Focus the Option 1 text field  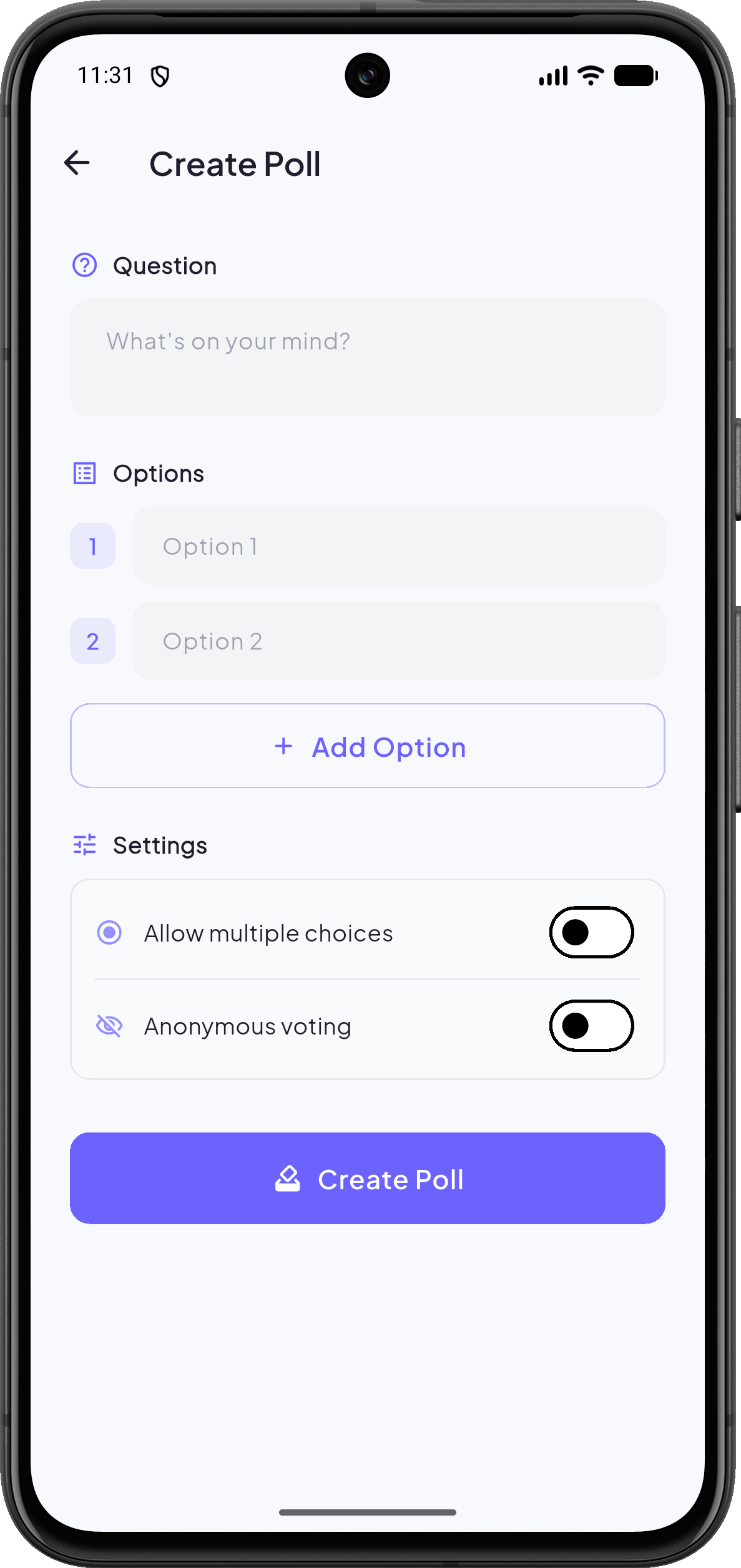pyautogui.click(x=398, y=546)
